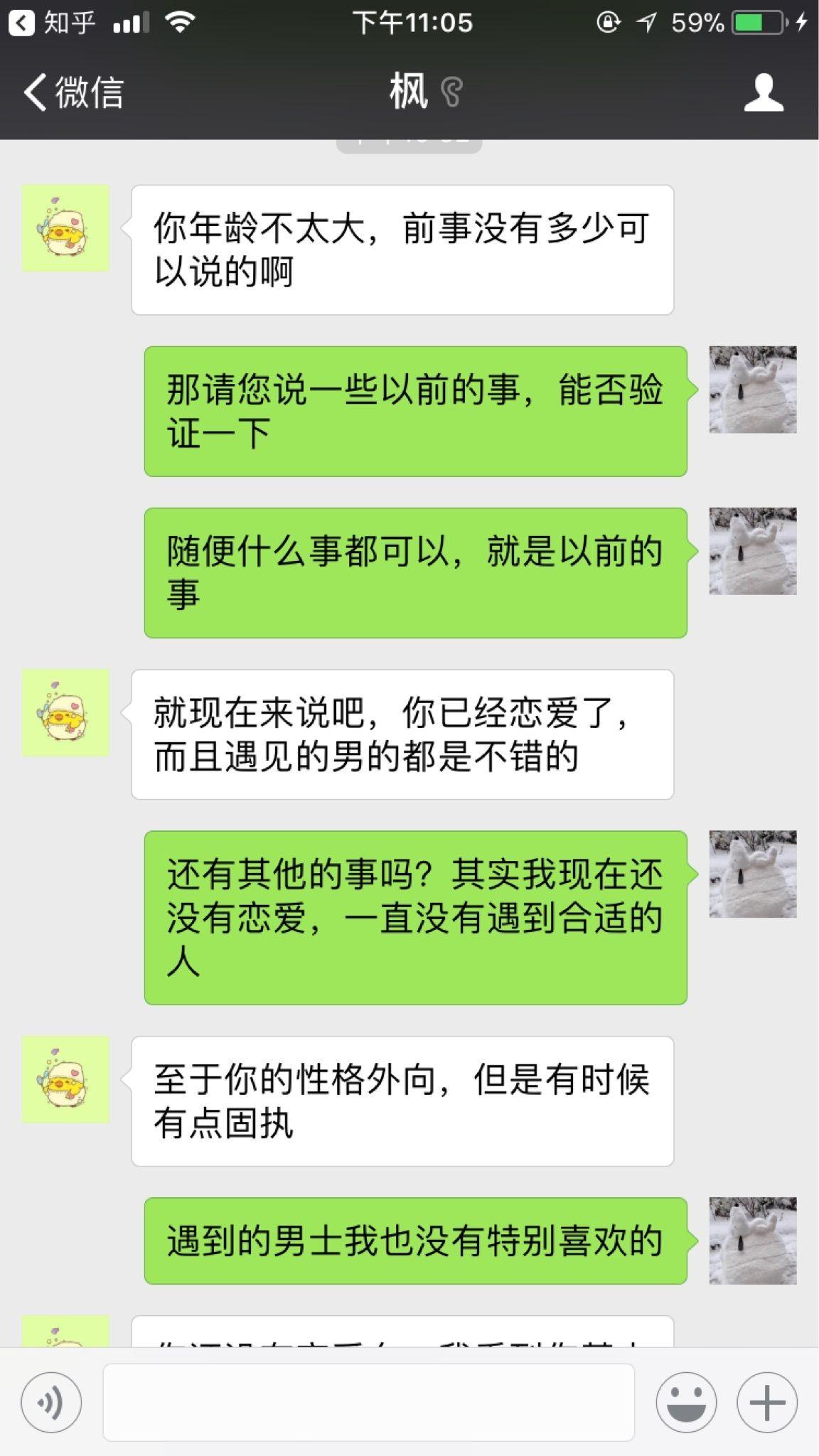Open the plus attachments menu

click(766, 1403)
